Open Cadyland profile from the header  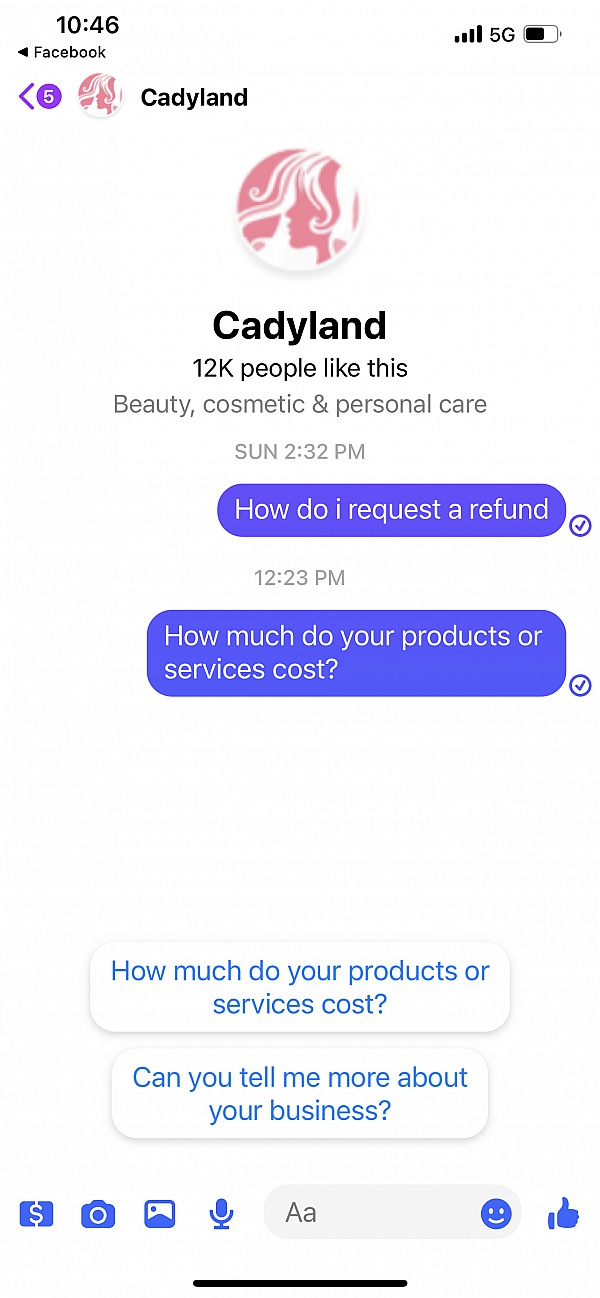click(x=193, y=97)
